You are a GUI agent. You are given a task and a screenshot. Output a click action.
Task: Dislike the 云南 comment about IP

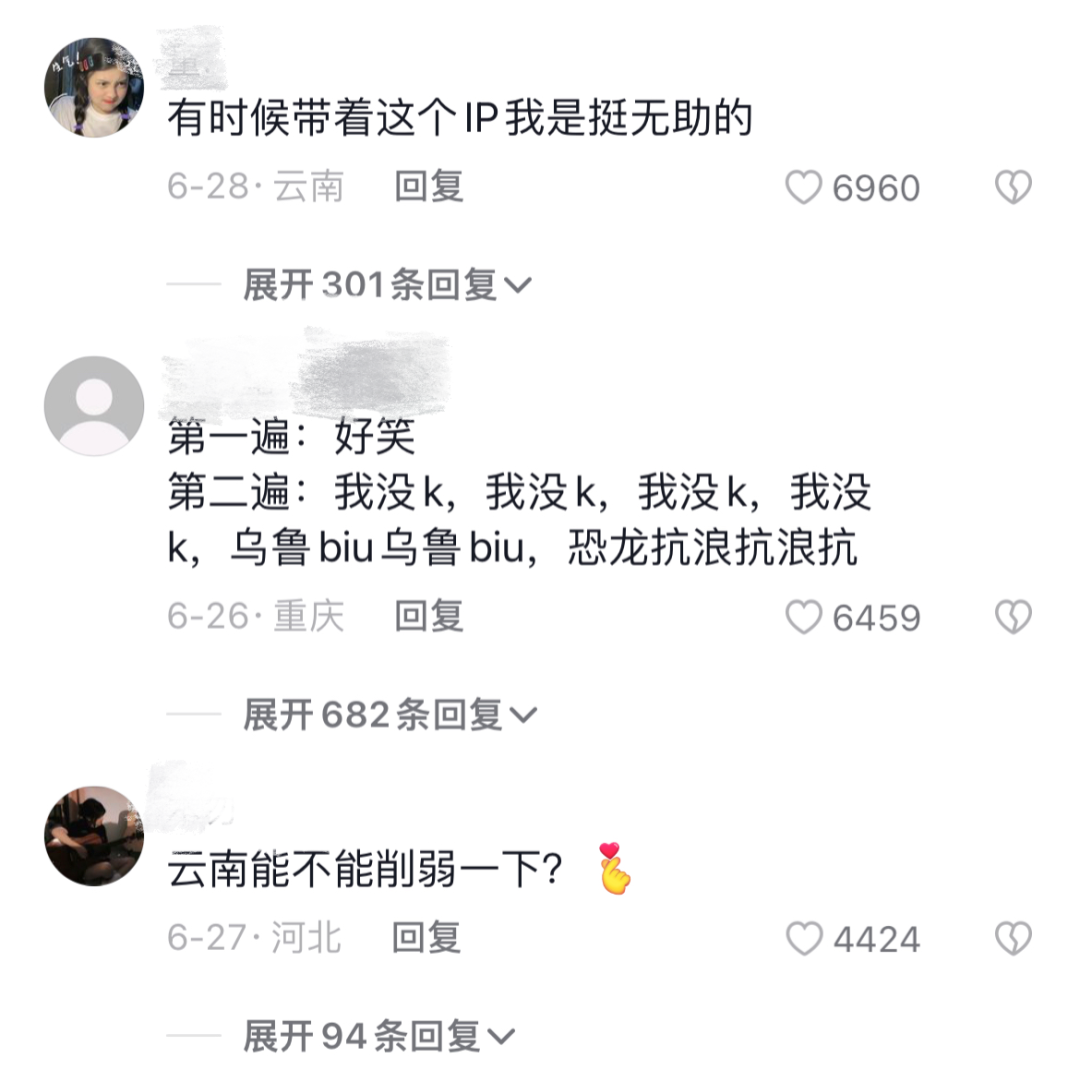1013,188
